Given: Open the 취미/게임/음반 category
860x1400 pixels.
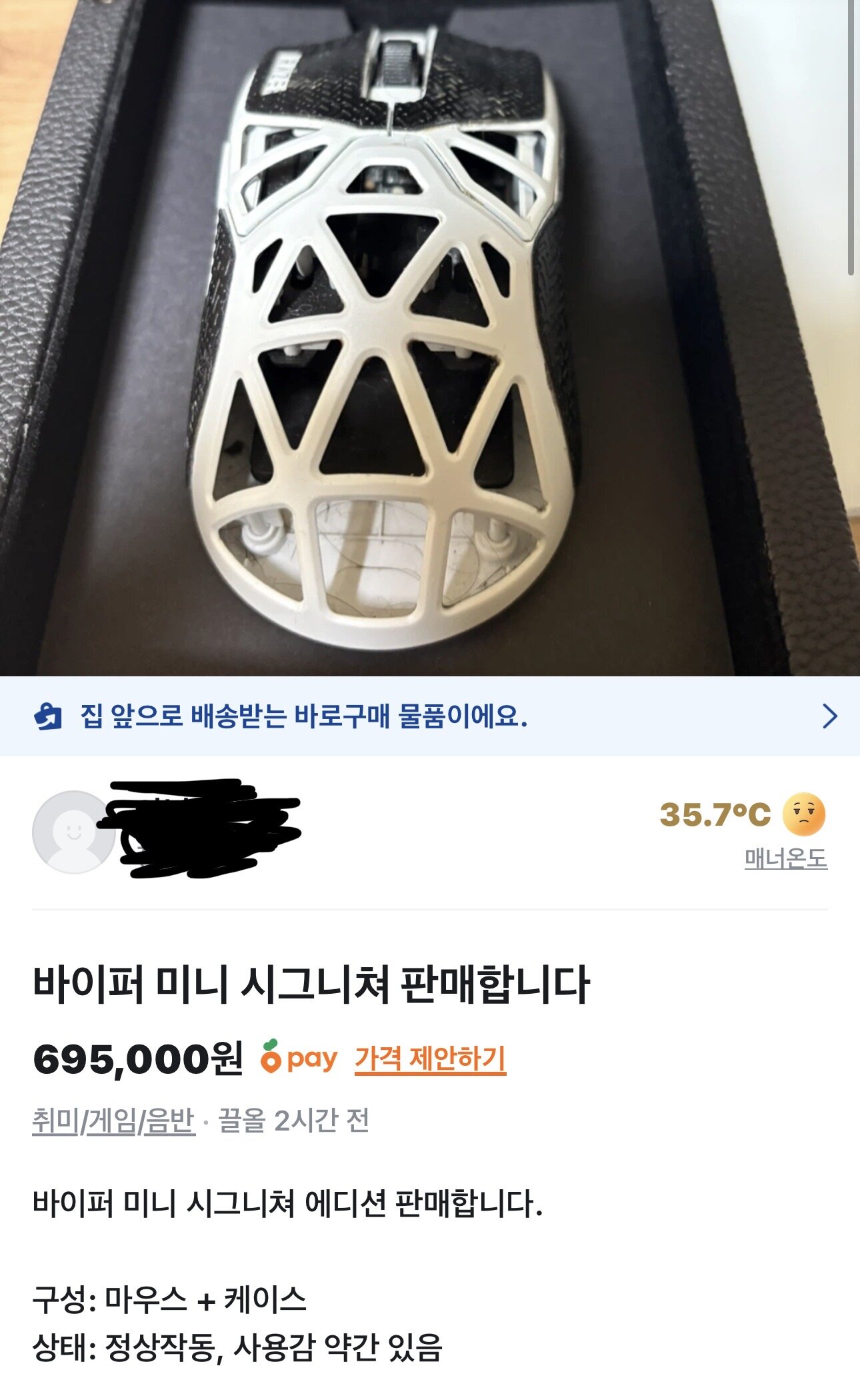Looking at the screenshot, I should [x=113, y=1121].
